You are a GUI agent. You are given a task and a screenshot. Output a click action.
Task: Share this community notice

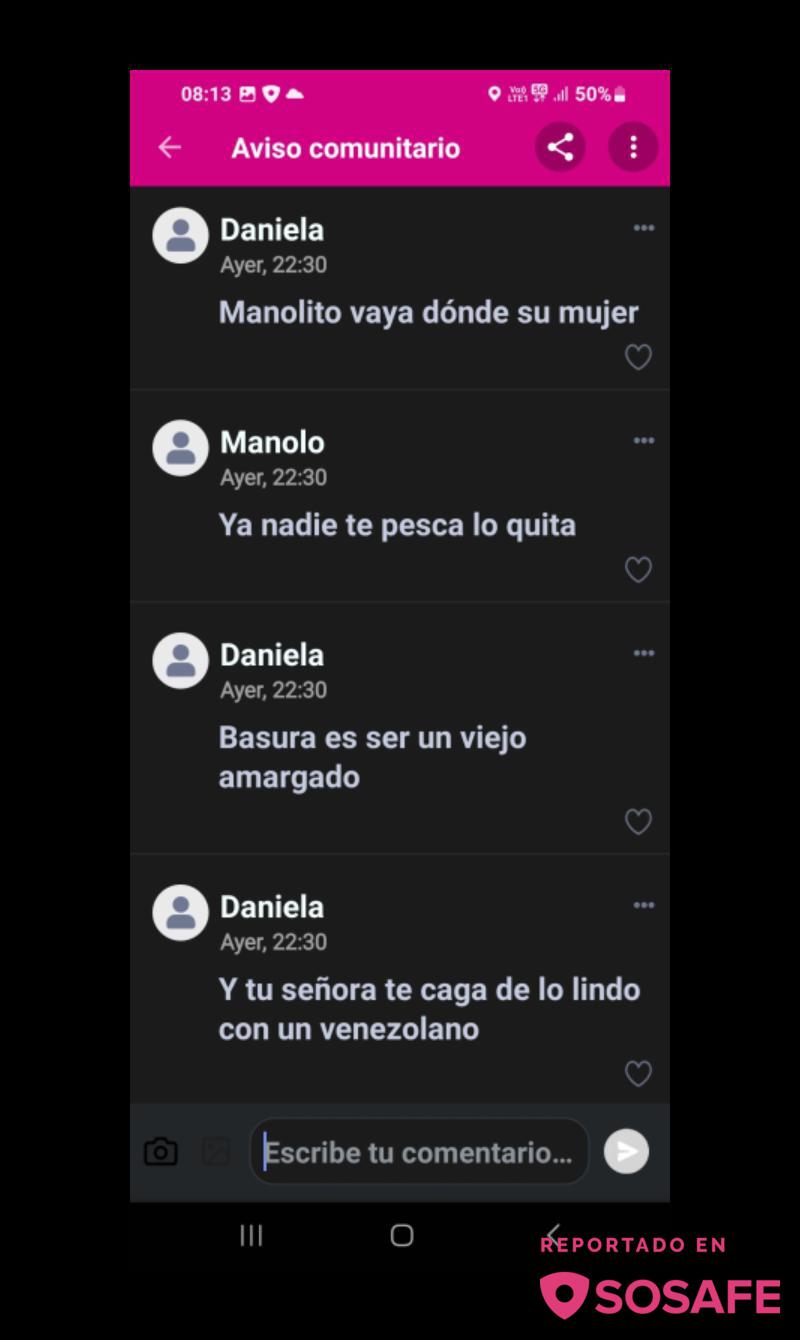tap(560, 148)
